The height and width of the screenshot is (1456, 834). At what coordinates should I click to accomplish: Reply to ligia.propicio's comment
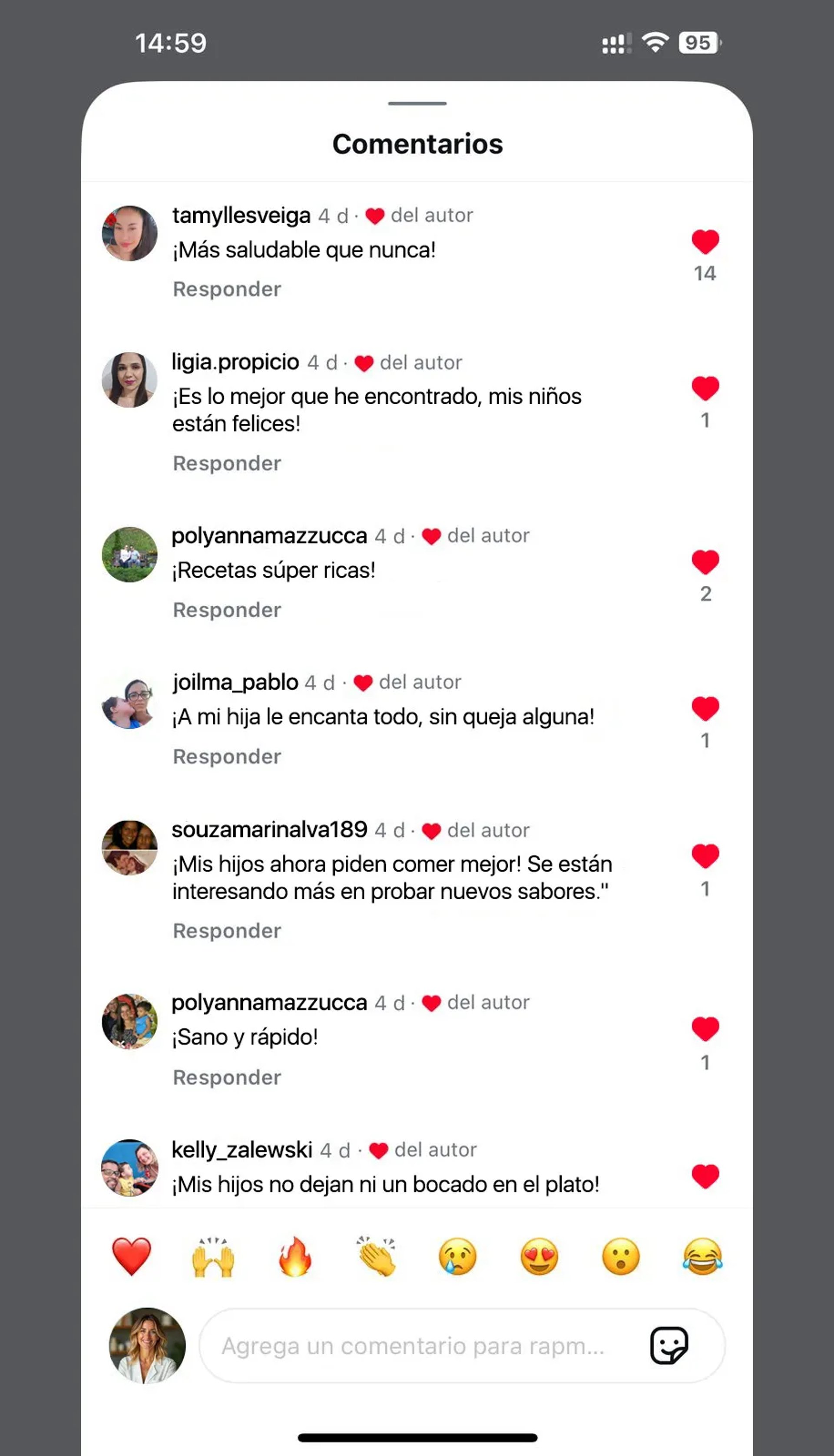tap(227, 463)
